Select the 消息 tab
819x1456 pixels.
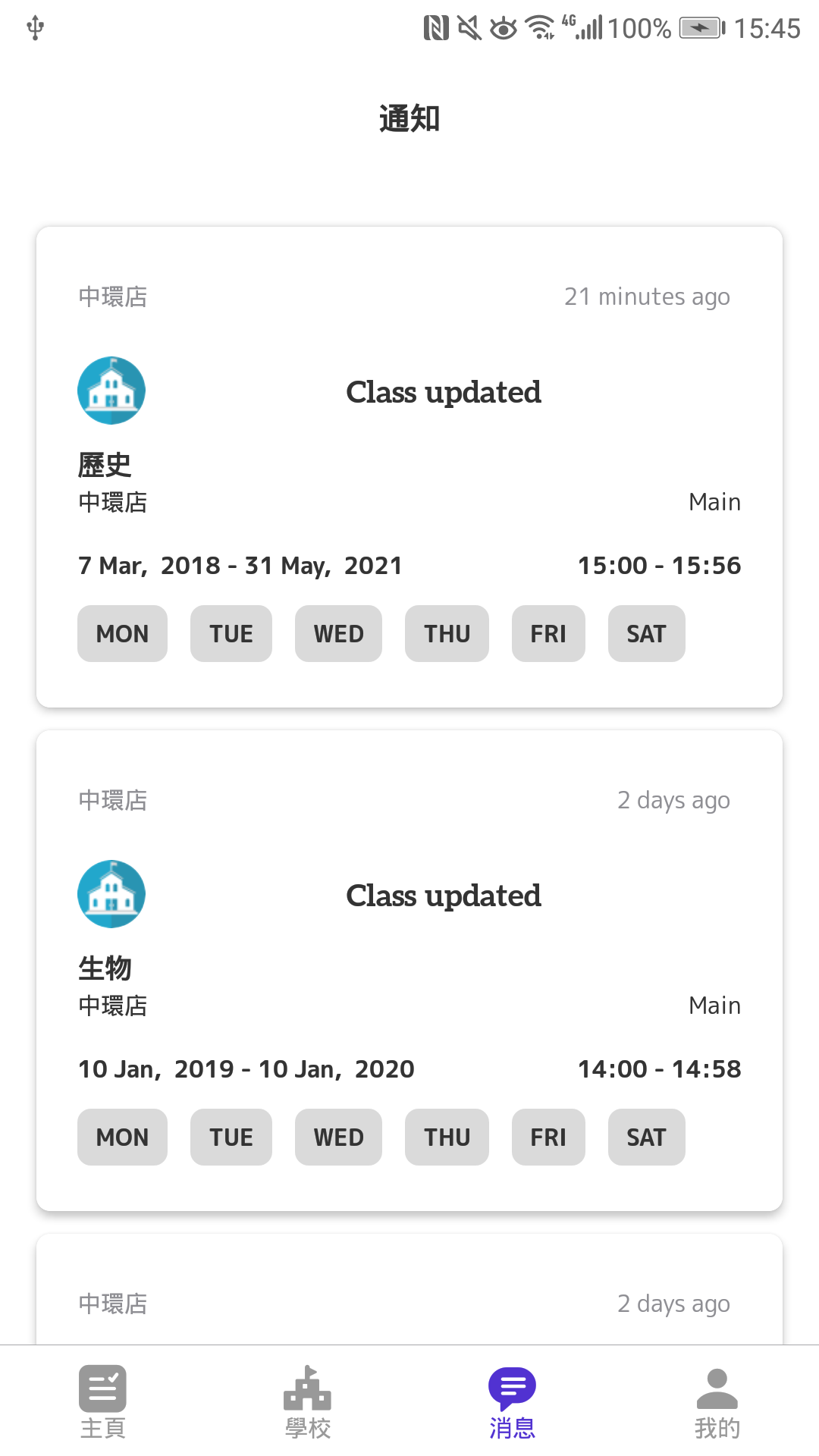512,1401
